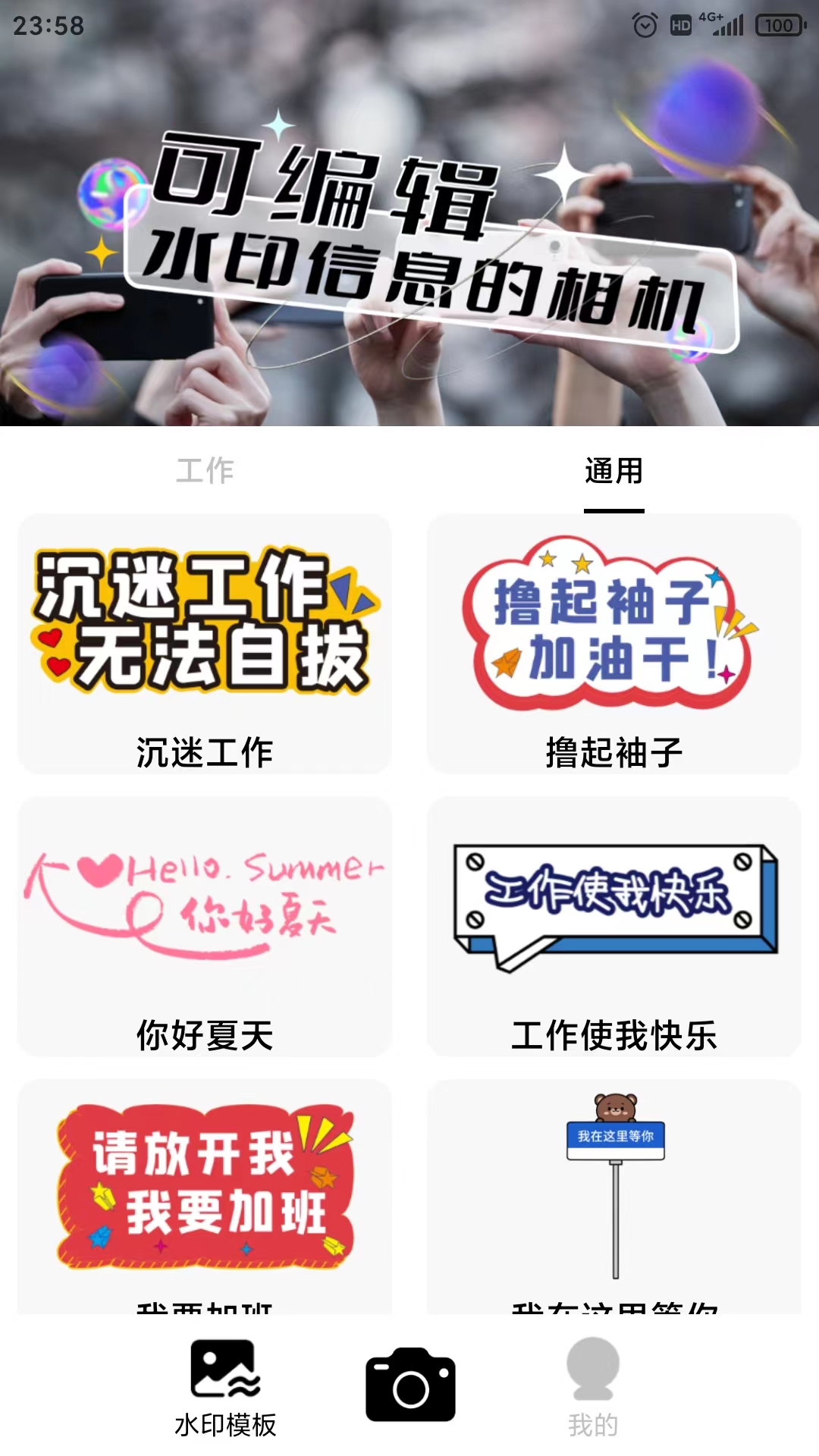Switch to the 工作 tab

(x=205, y=470)
